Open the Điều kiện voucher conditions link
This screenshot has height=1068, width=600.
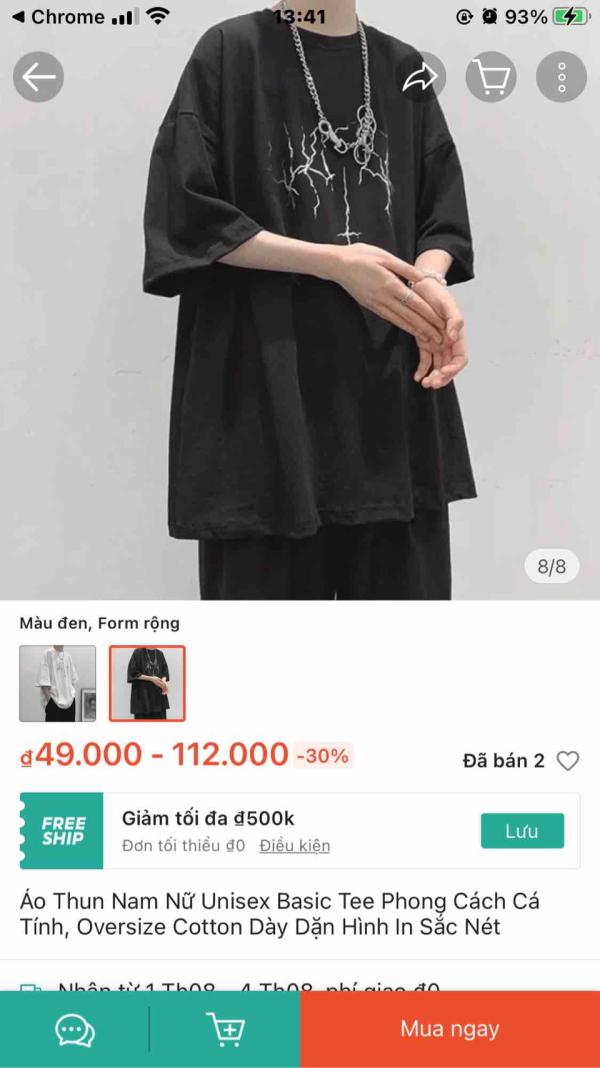coord(294,846)
